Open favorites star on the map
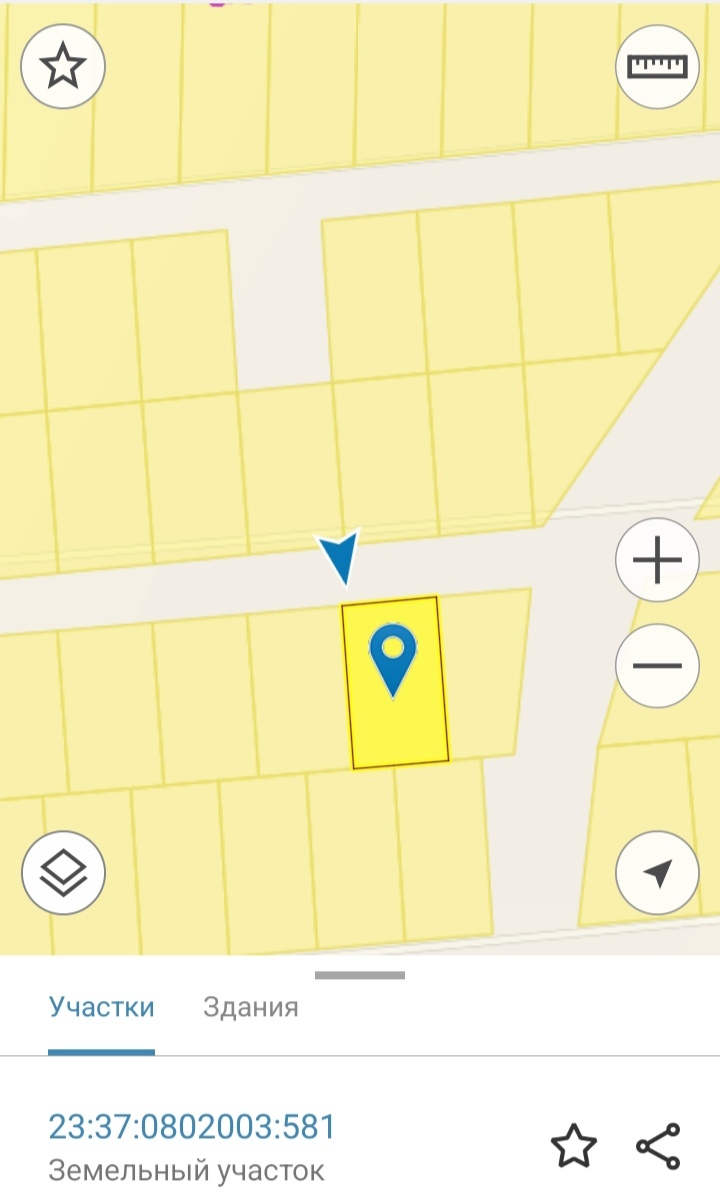The width and height of the screenshot is (720, 1191). (x=63, y=66)
